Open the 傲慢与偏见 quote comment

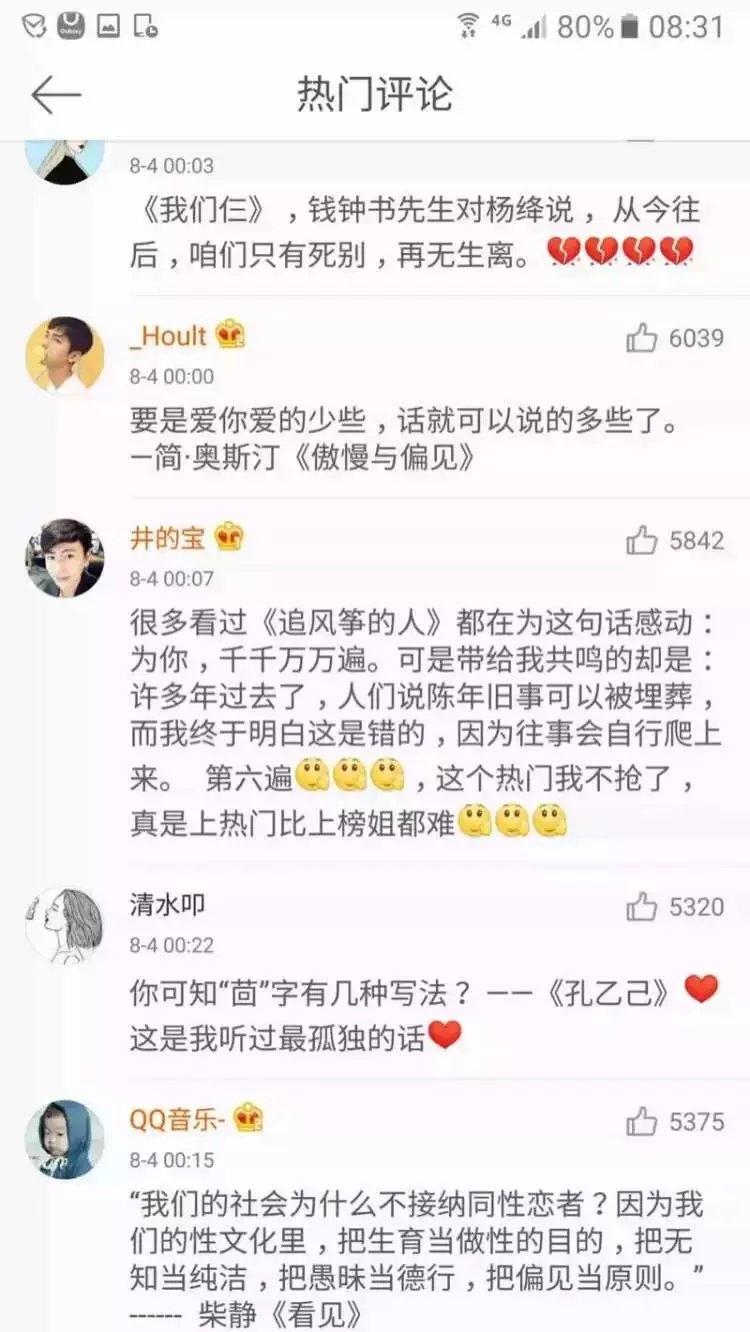point(404,440)
